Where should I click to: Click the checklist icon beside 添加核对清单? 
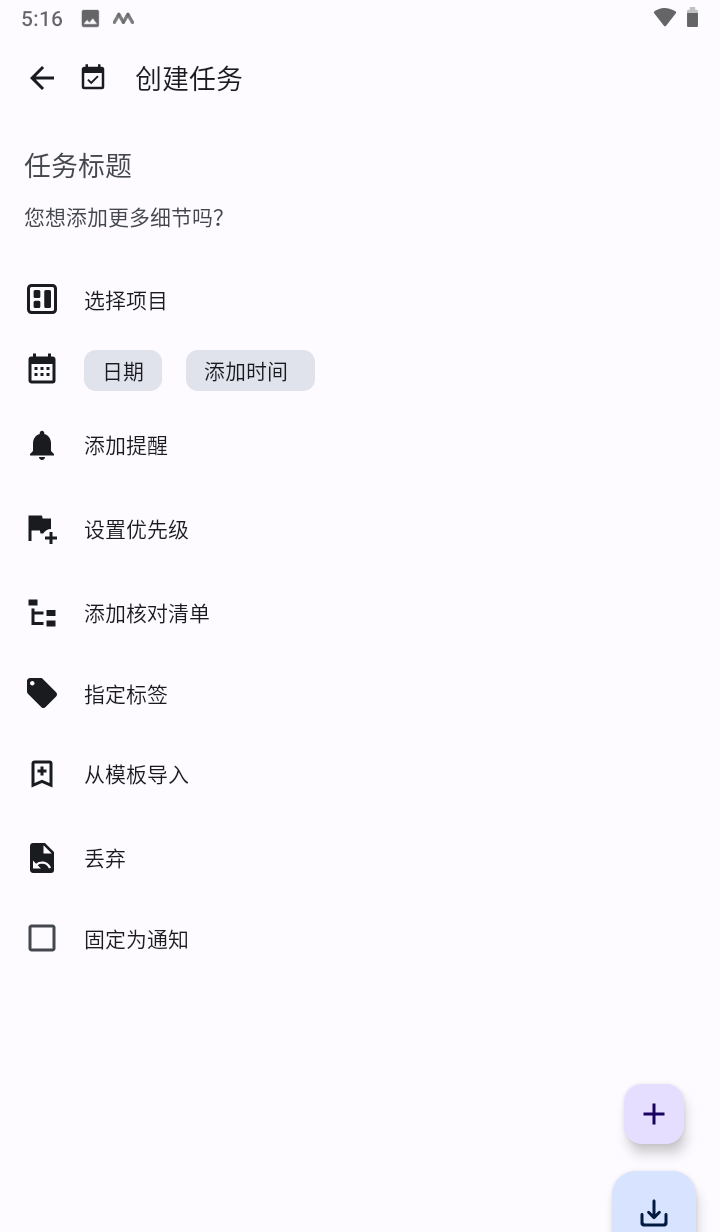click(41, 613)
